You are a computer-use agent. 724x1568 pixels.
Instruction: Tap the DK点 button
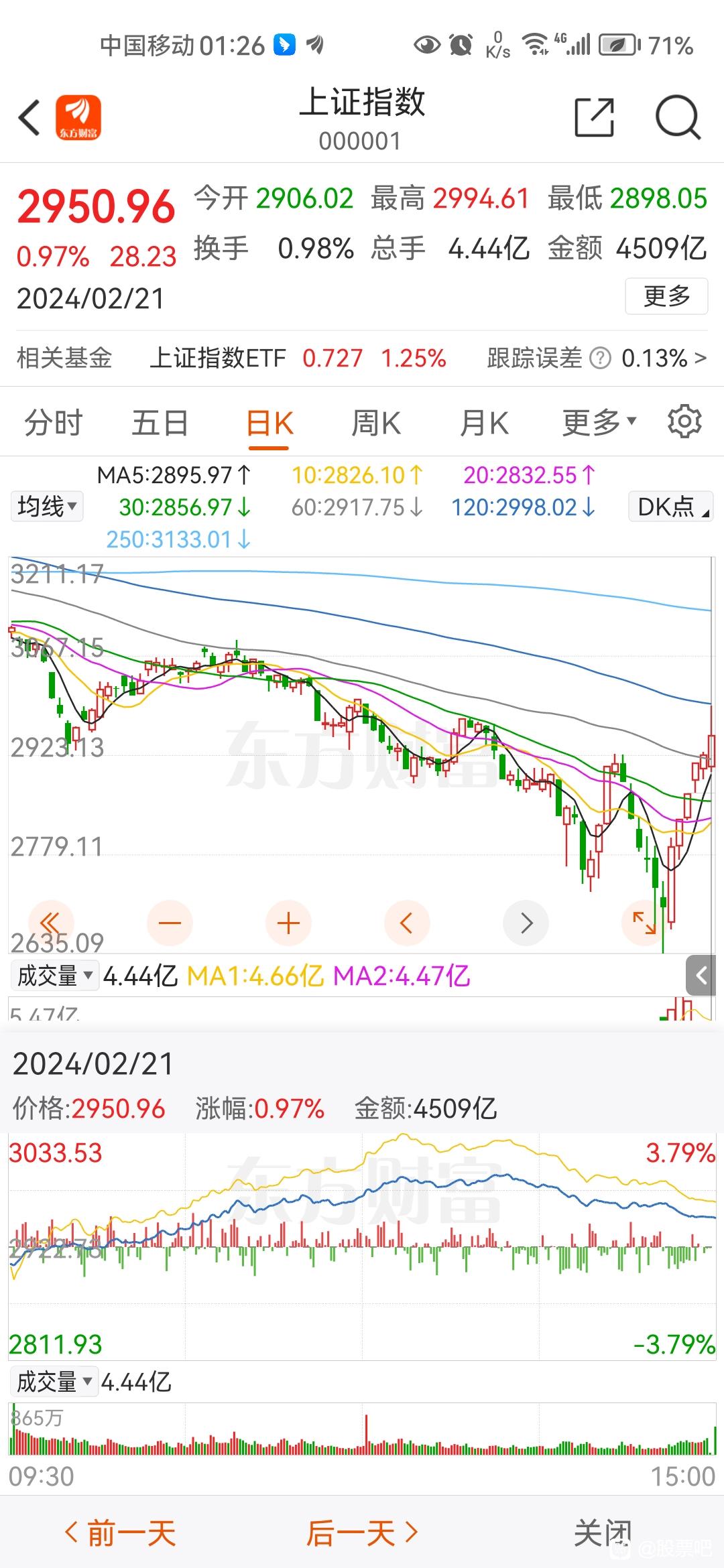pos(670,507)
